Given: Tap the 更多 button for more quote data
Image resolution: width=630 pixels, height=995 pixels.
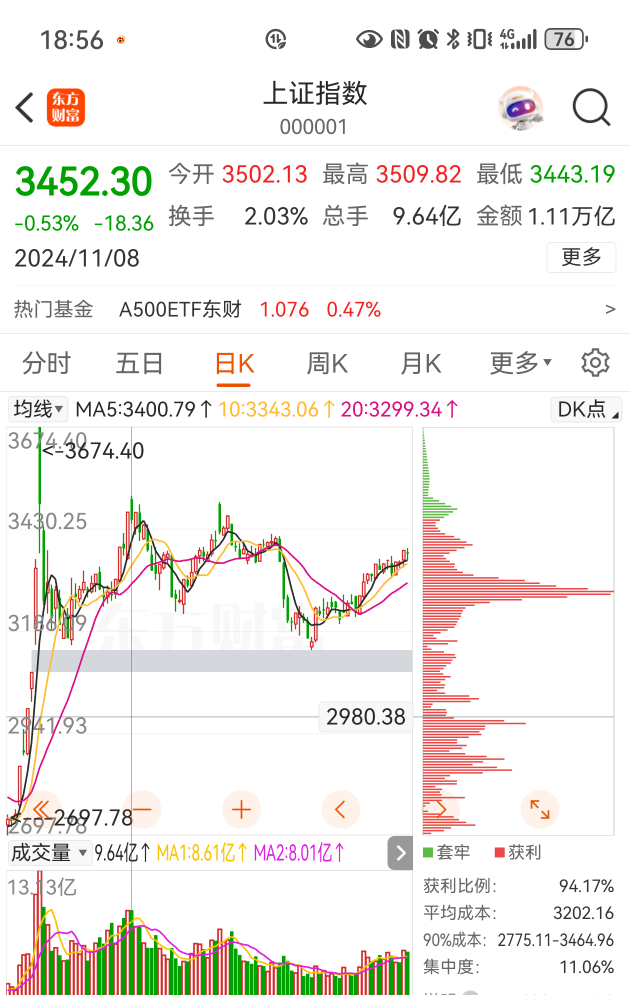Looking at the screenshot, I should 581,257.
